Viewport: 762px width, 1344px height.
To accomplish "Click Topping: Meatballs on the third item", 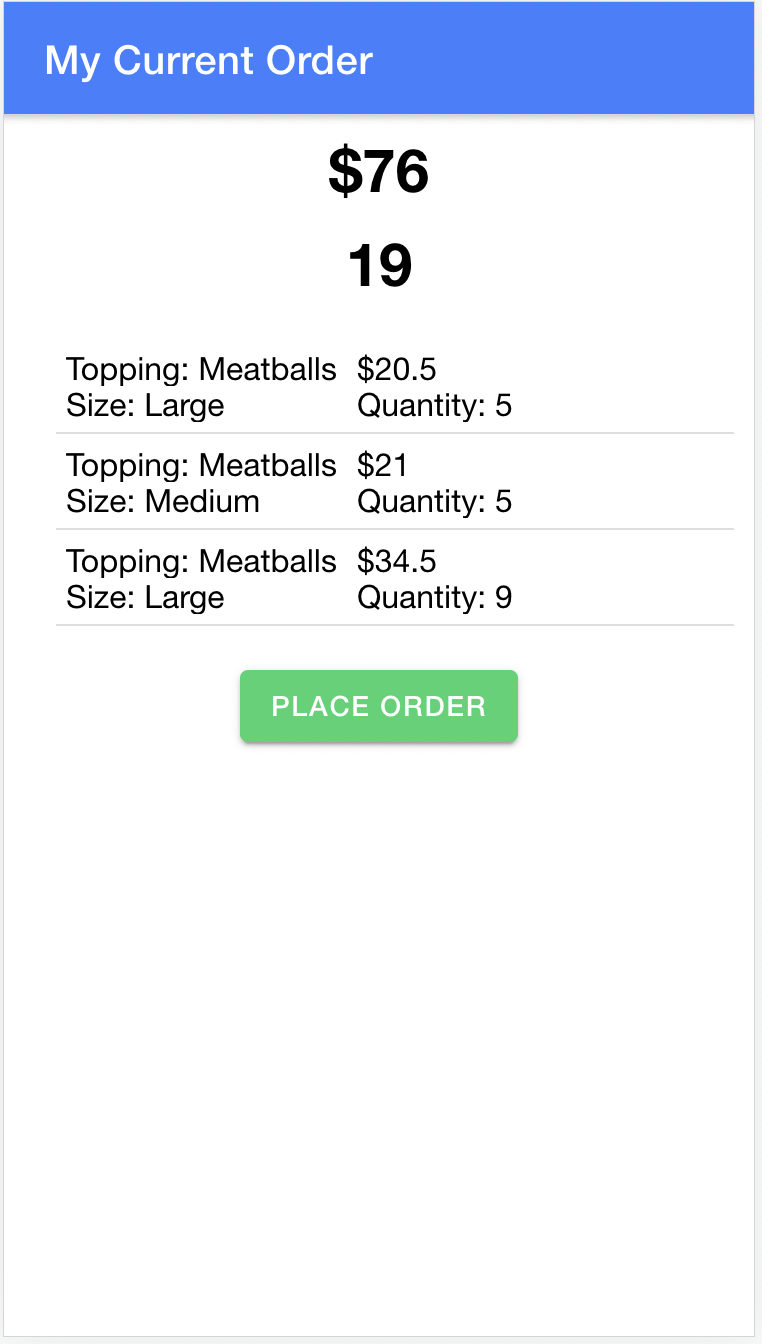I will tap(201, 561).
